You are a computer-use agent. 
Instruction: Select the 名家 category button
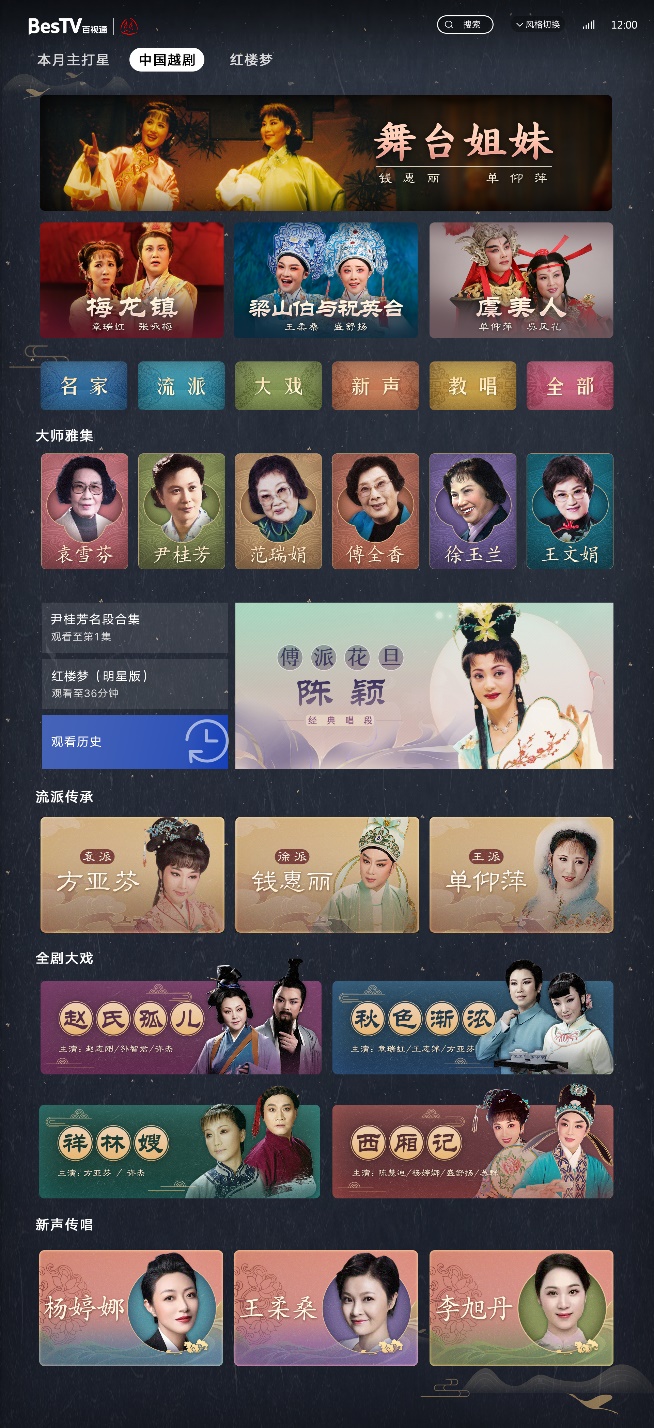click(84, 386)
